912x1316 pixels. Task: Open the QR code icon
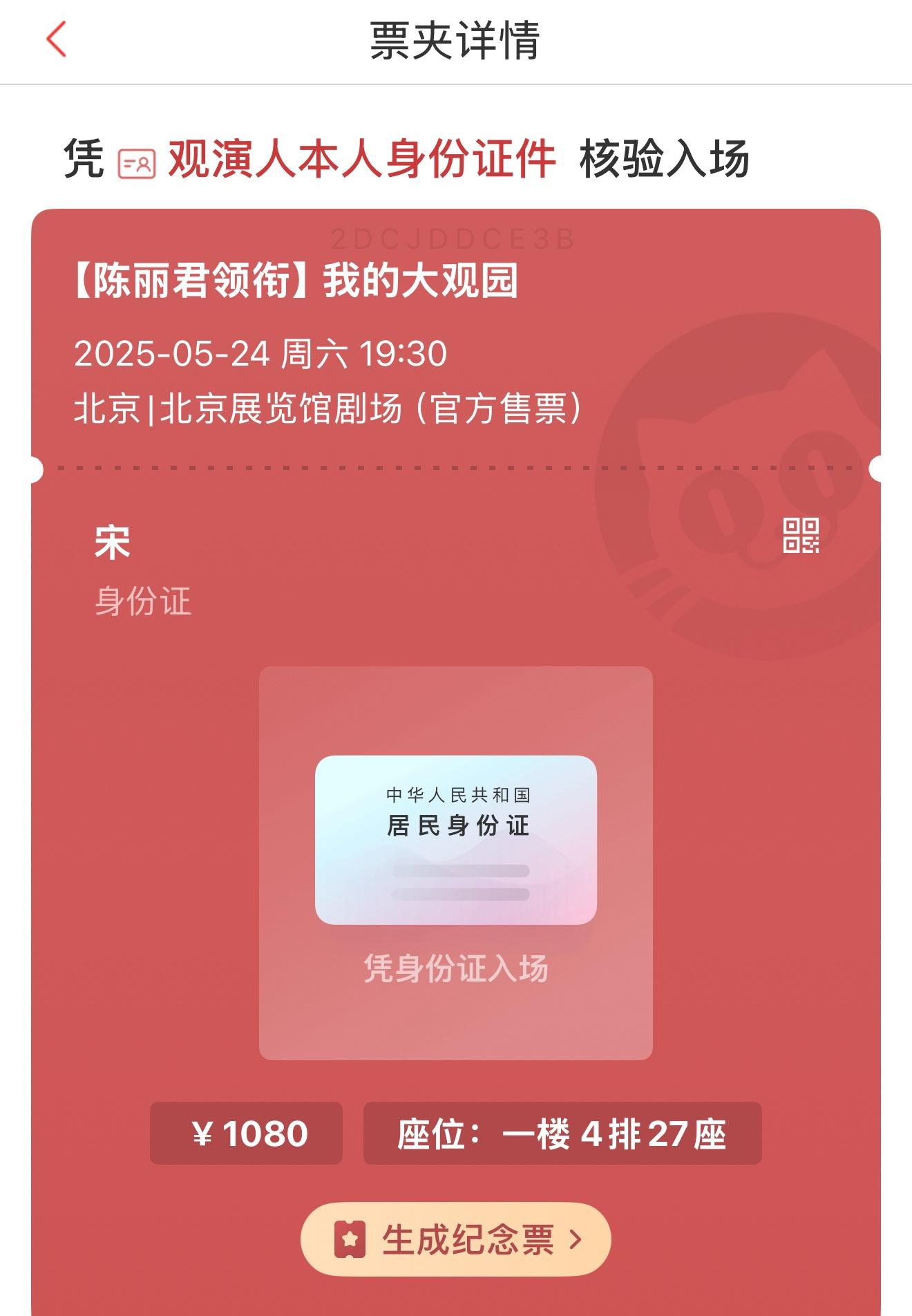pos(801,536)
